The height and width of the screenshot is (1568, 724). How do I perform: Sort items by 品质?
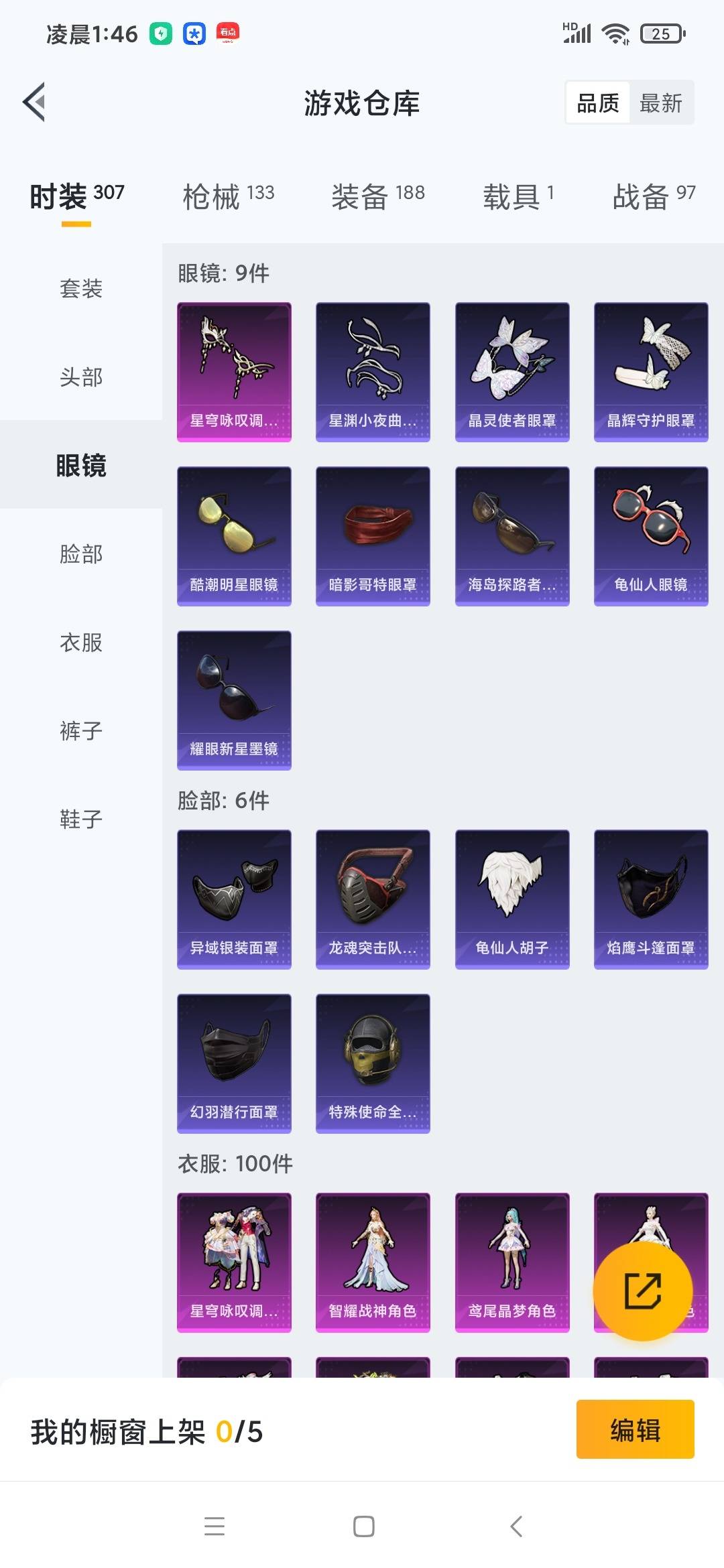click(598, 103)
